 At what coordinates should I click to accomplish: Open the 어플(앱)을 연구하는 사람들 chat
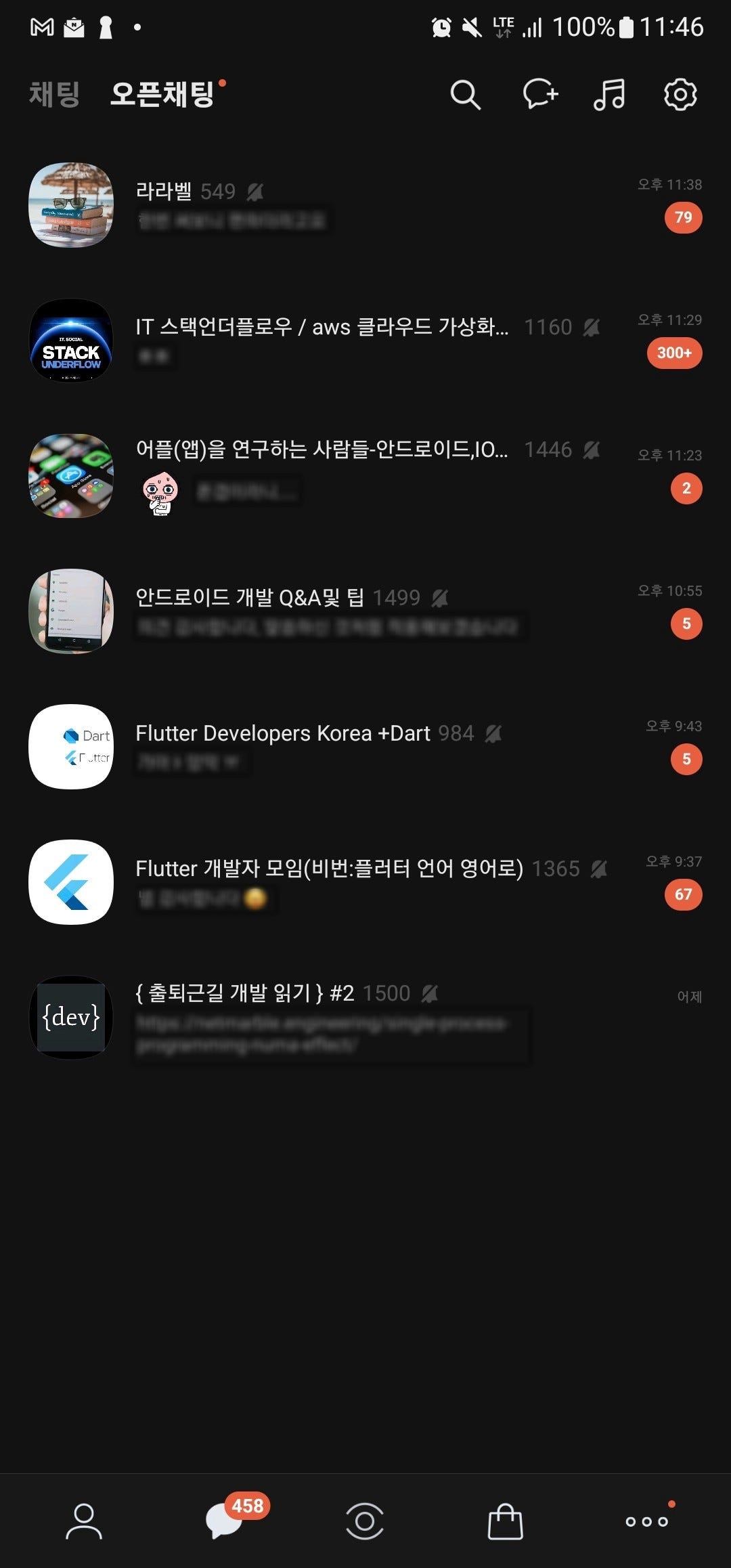[365, 475]
